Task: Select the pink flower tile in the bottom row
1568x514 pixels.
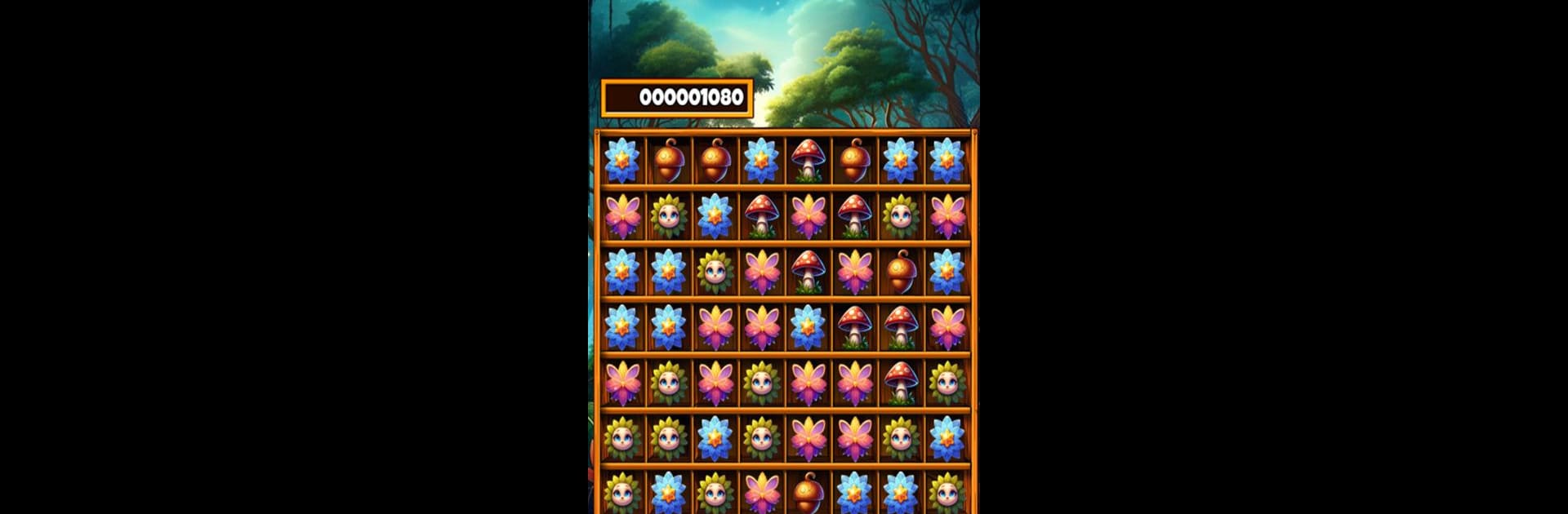Action: pyautogui.click(x=761, y=493)
